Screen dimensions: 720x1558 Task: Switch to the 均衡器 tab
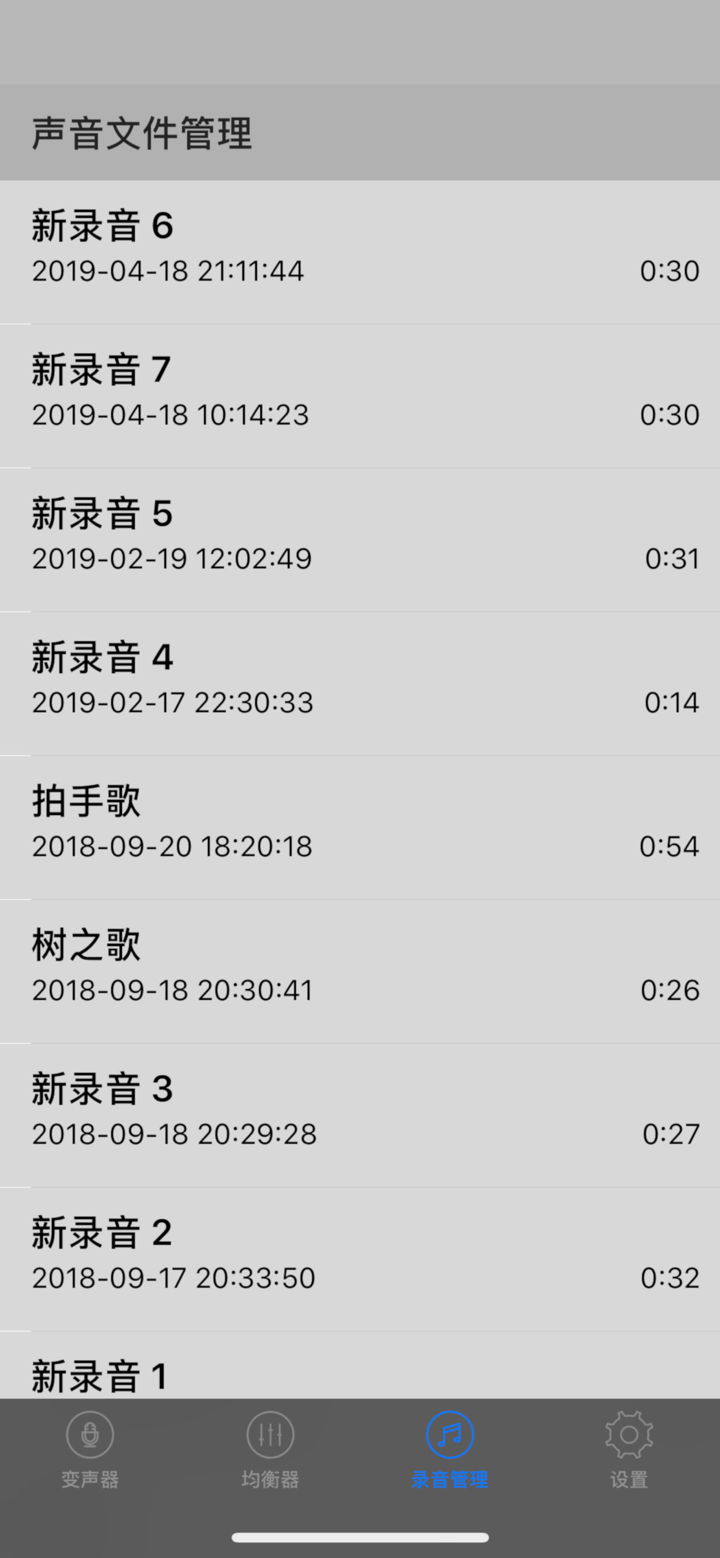[270, 1450]
